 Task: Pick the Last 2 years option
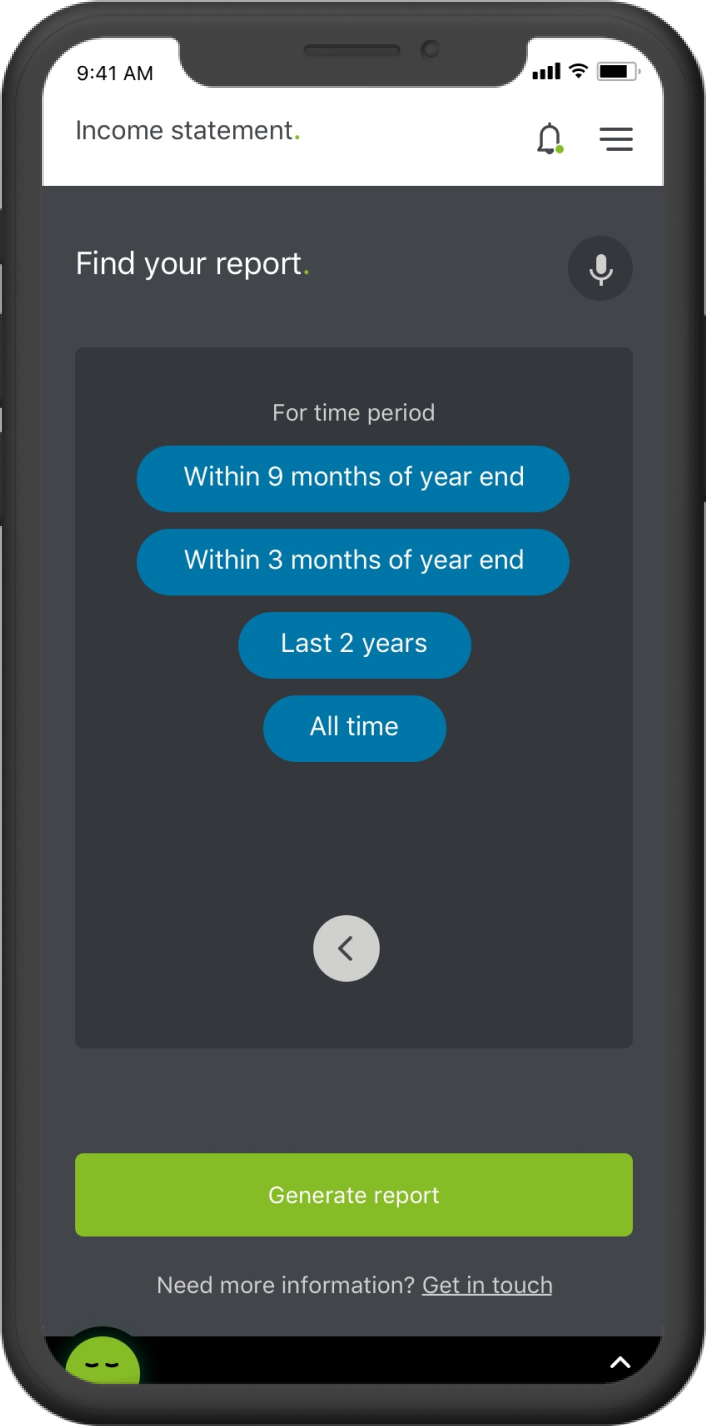[x=354, y=644]
